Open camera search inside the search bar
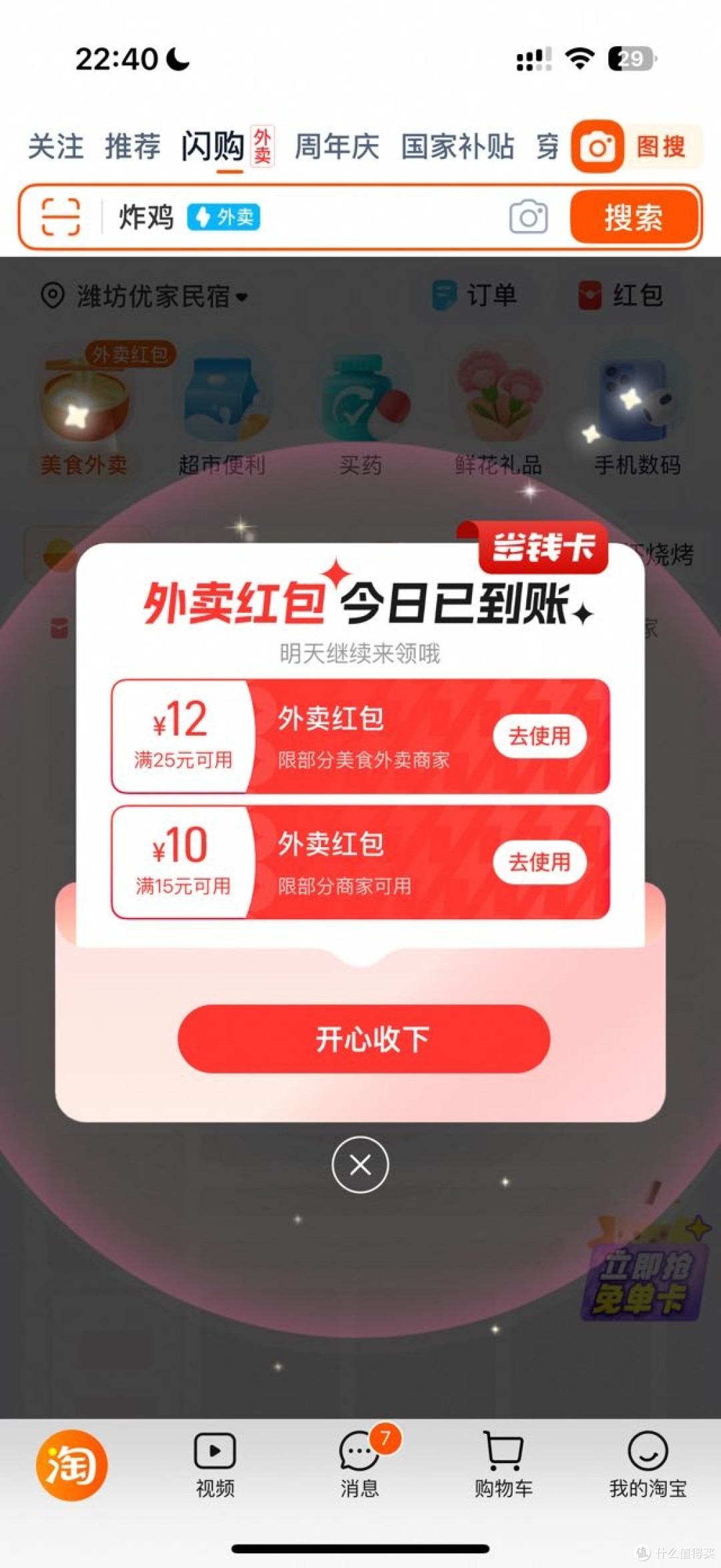This screenshot has width=721, height=1568. click(x=529, y=217)
